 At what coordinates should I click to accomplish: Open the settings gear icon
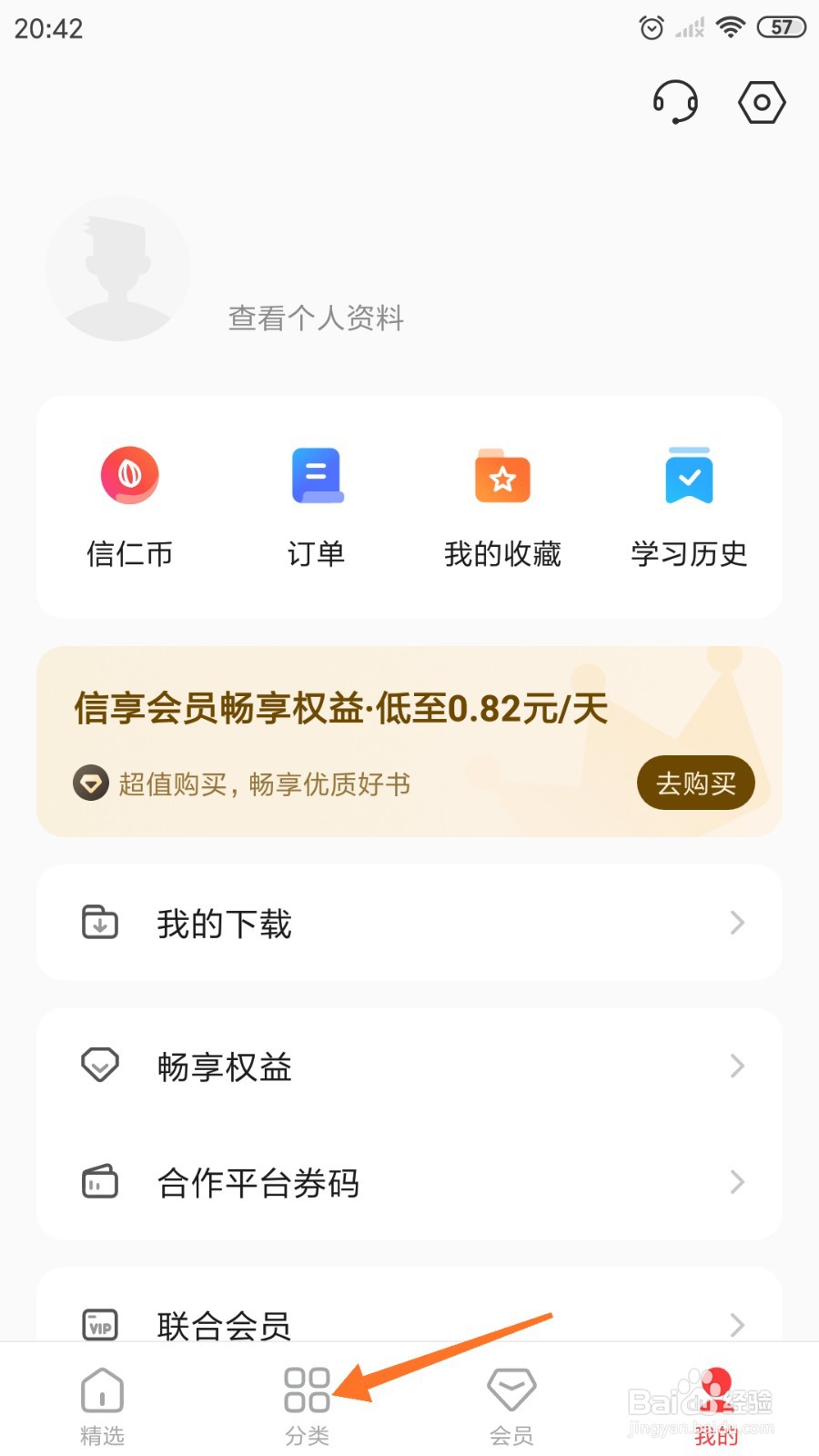[761, 102]
